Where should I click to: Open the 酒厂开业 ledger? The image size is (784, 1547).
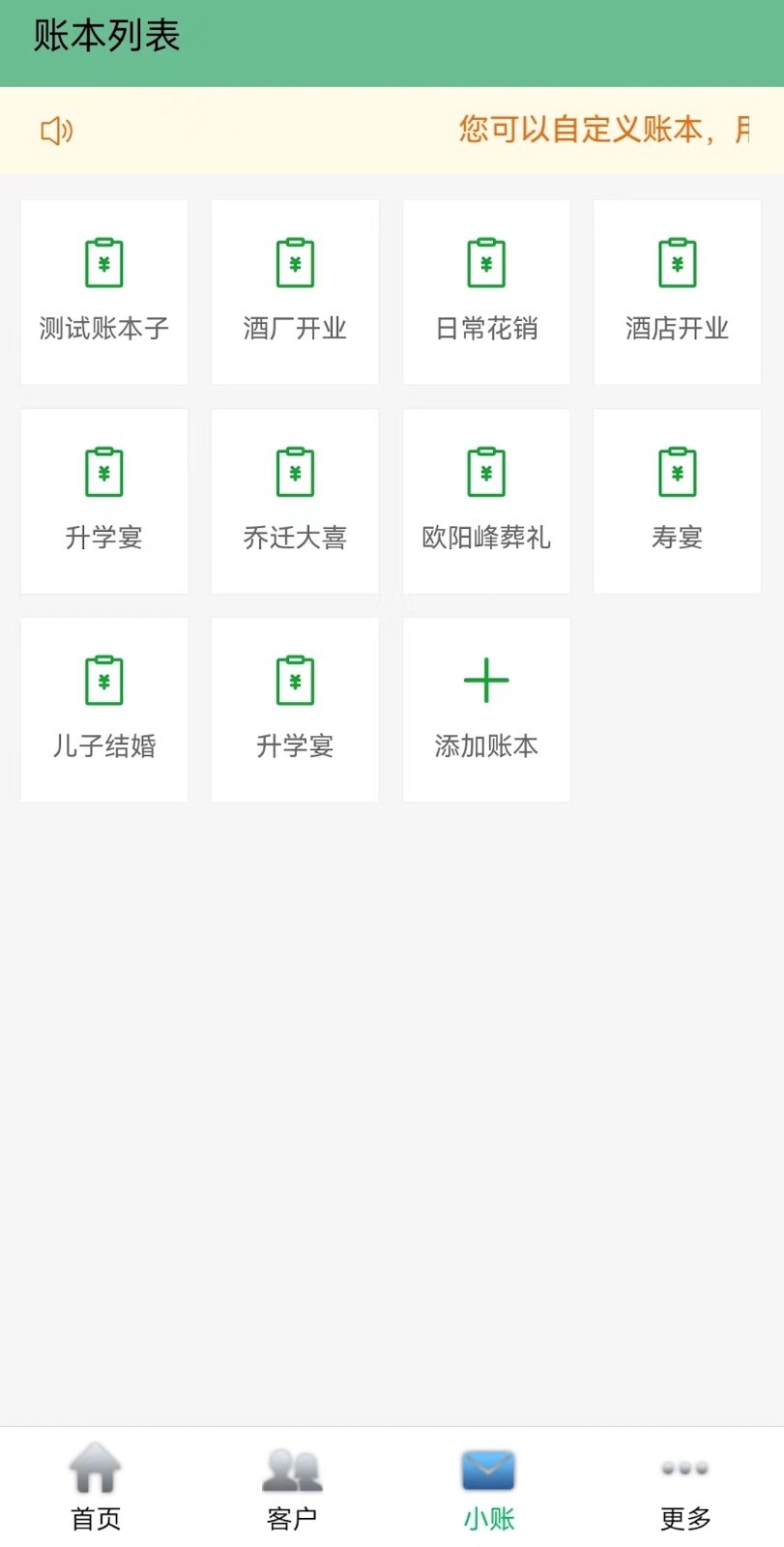[295, 292]
